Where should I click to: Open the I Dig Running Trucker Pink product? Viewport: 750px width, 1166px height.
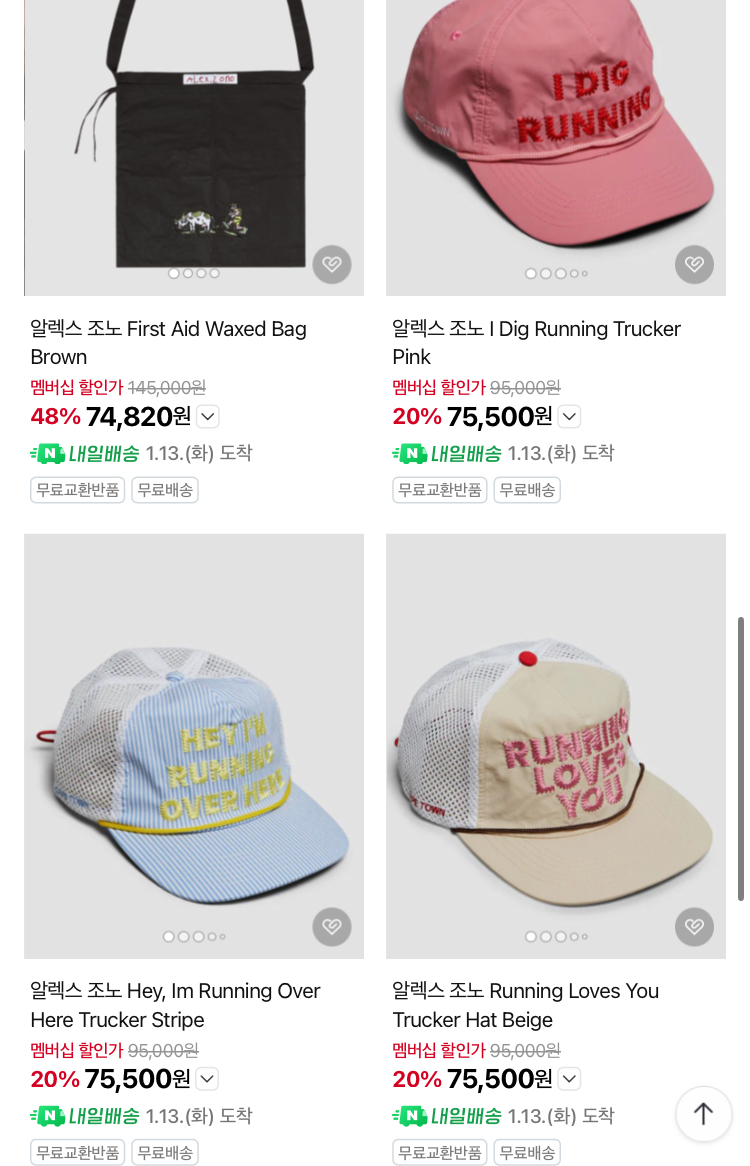tap(536, 343)
